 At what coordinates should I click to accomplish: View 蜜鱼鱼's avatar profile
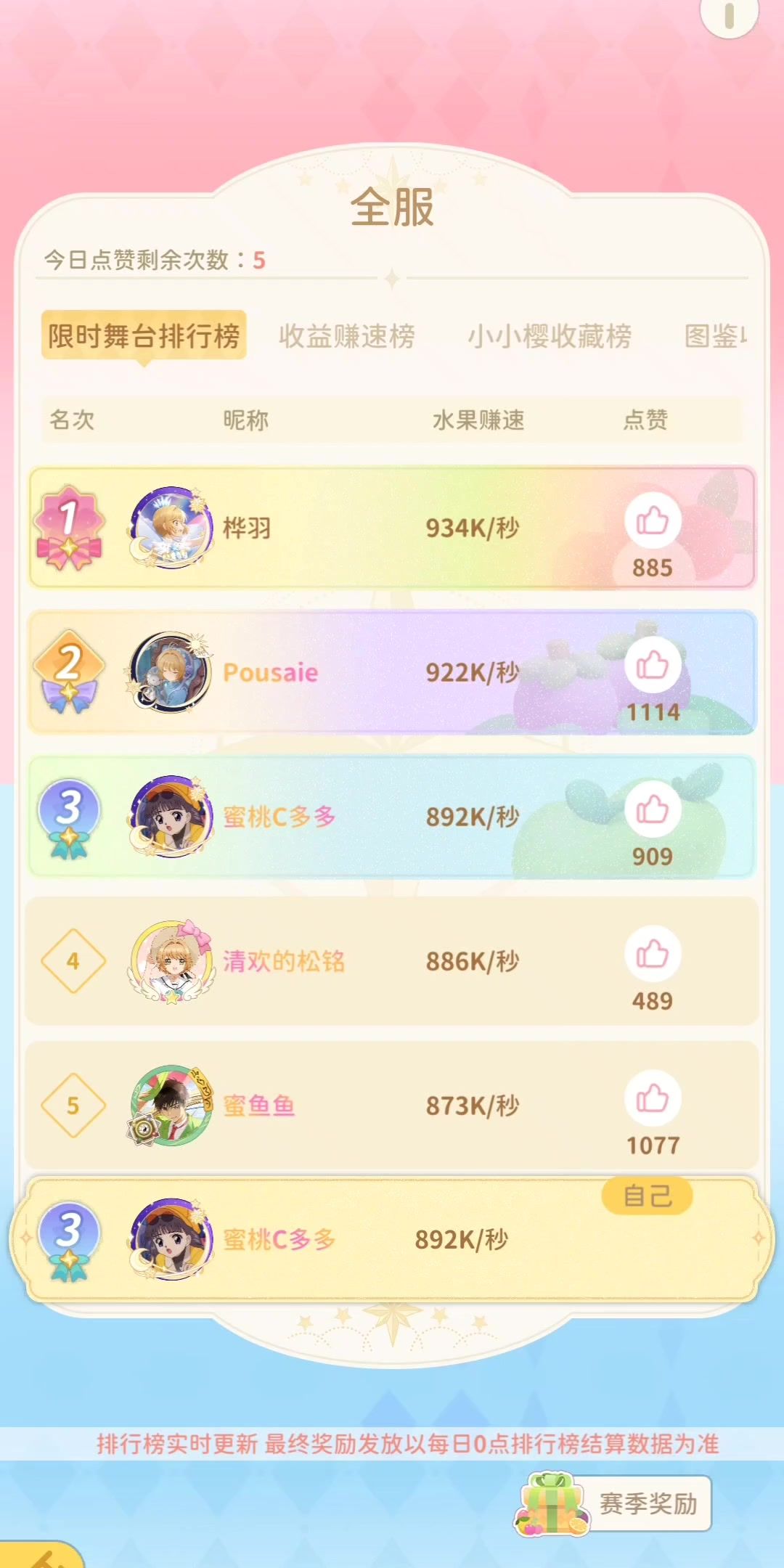pyautogui.click(x=171, y=1106)
